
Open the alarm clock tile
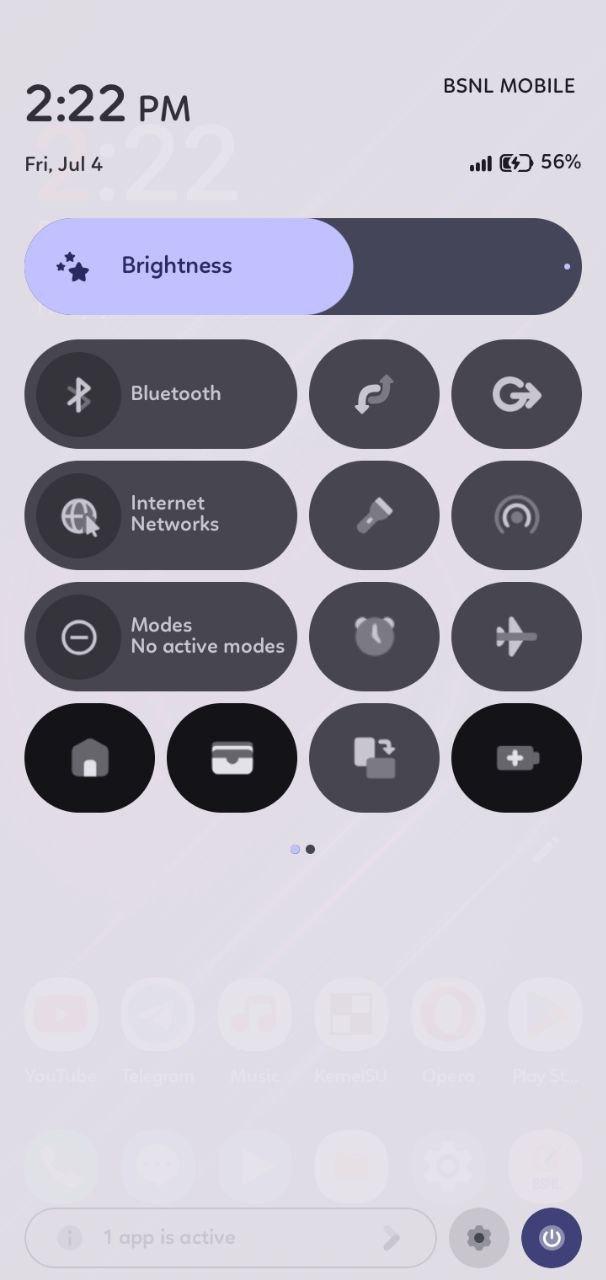point(374,636)
